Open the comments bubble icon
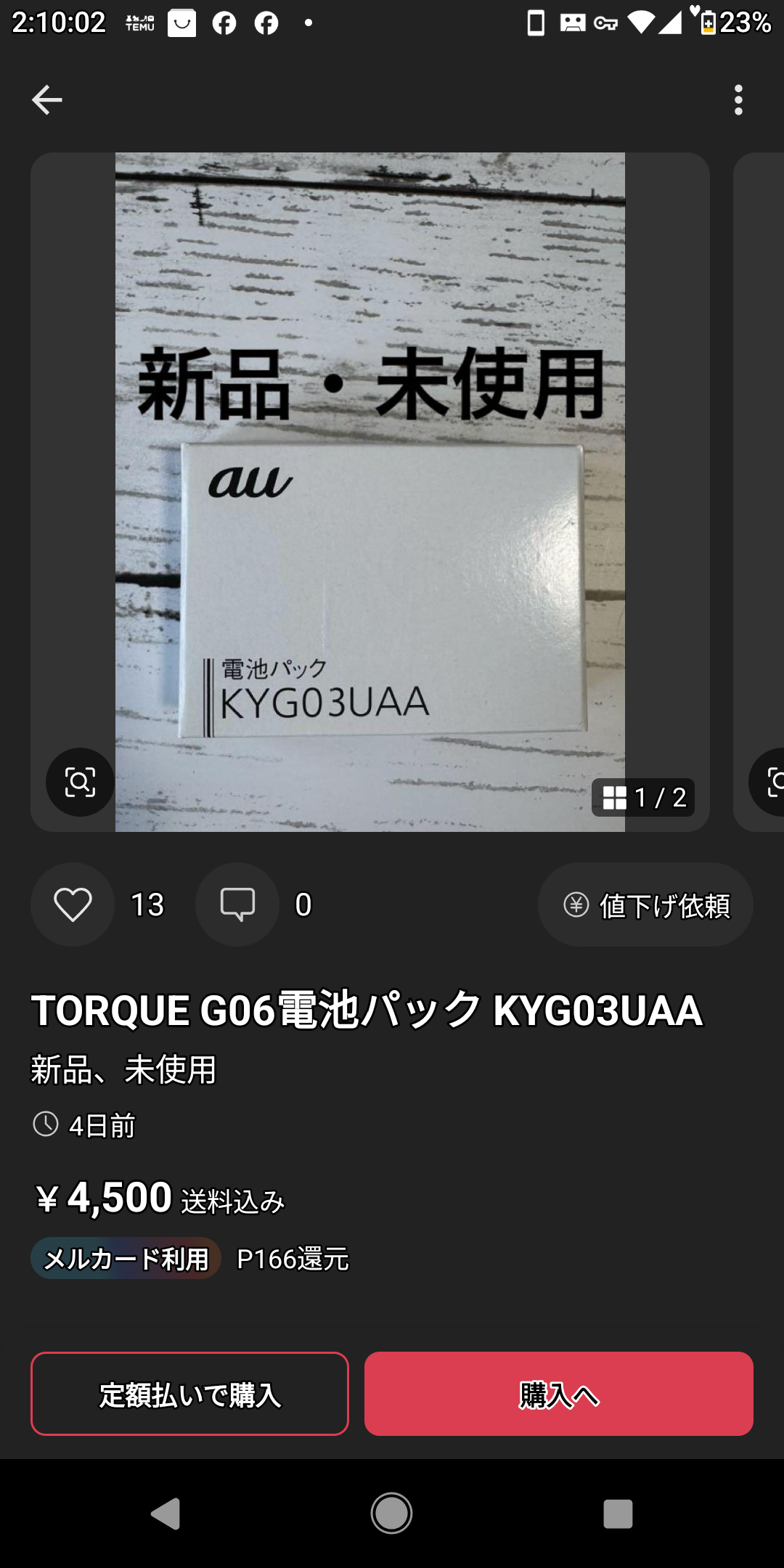The height and width of the screenshot is (1568, 784). click(237, 905)
